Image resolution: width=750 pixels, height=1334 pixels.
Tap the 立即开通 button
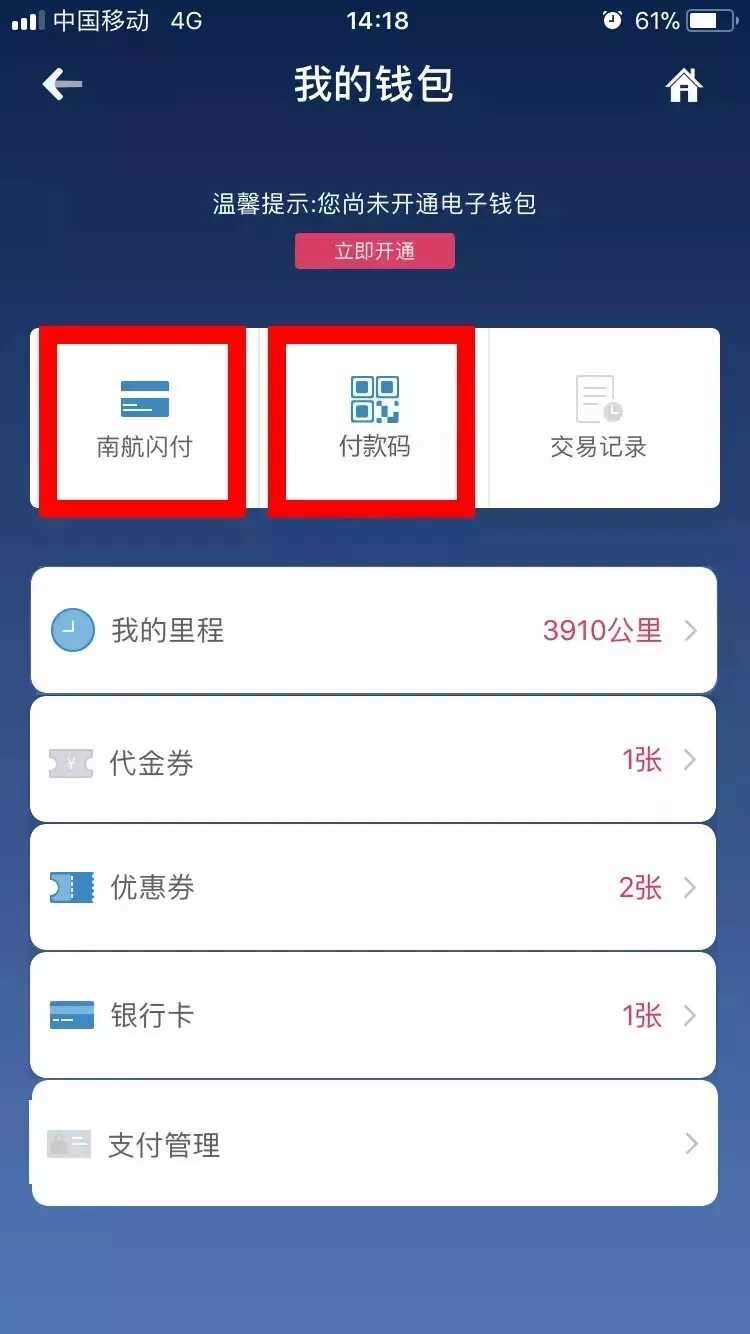[x=374, y=251]
